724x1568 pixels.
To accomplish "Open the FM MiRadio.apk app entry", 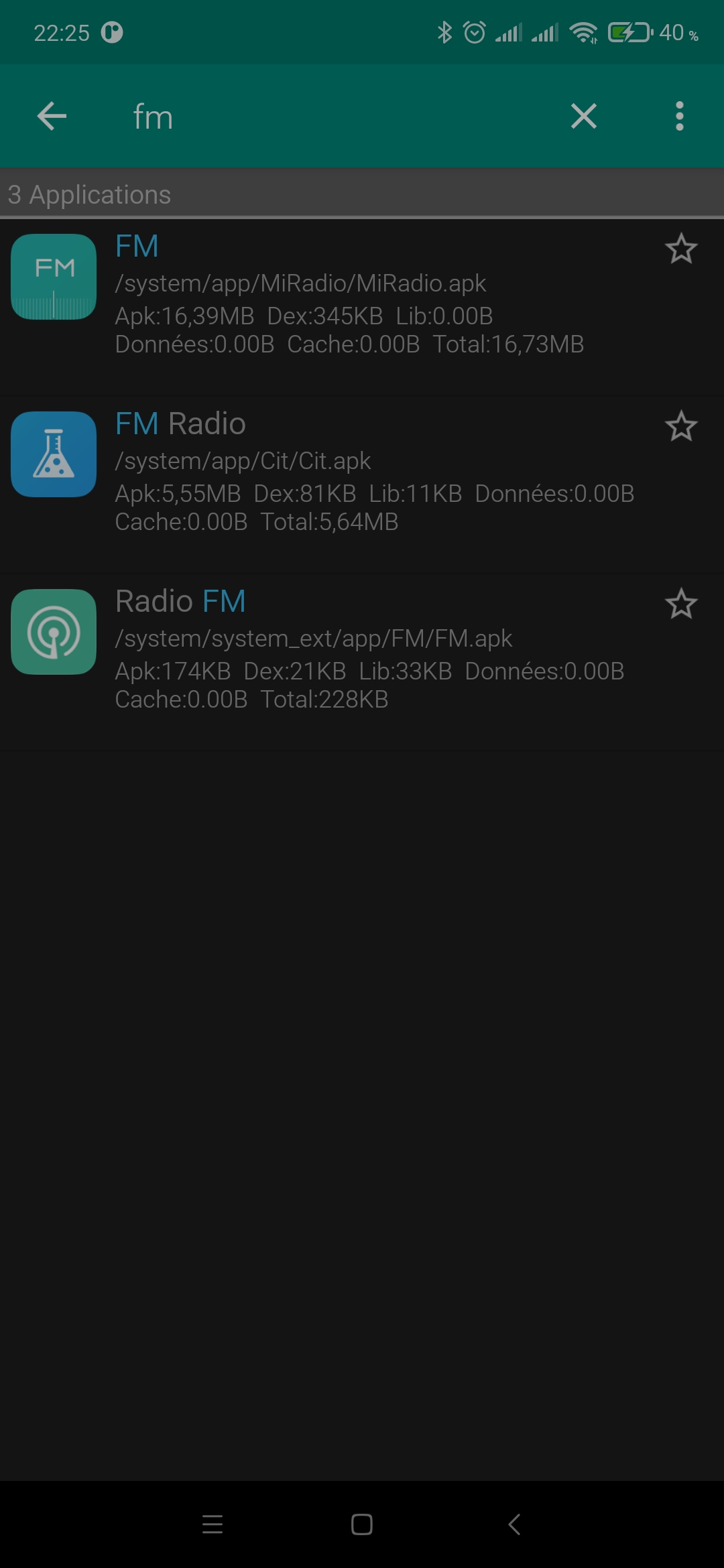I will [362, 307].
